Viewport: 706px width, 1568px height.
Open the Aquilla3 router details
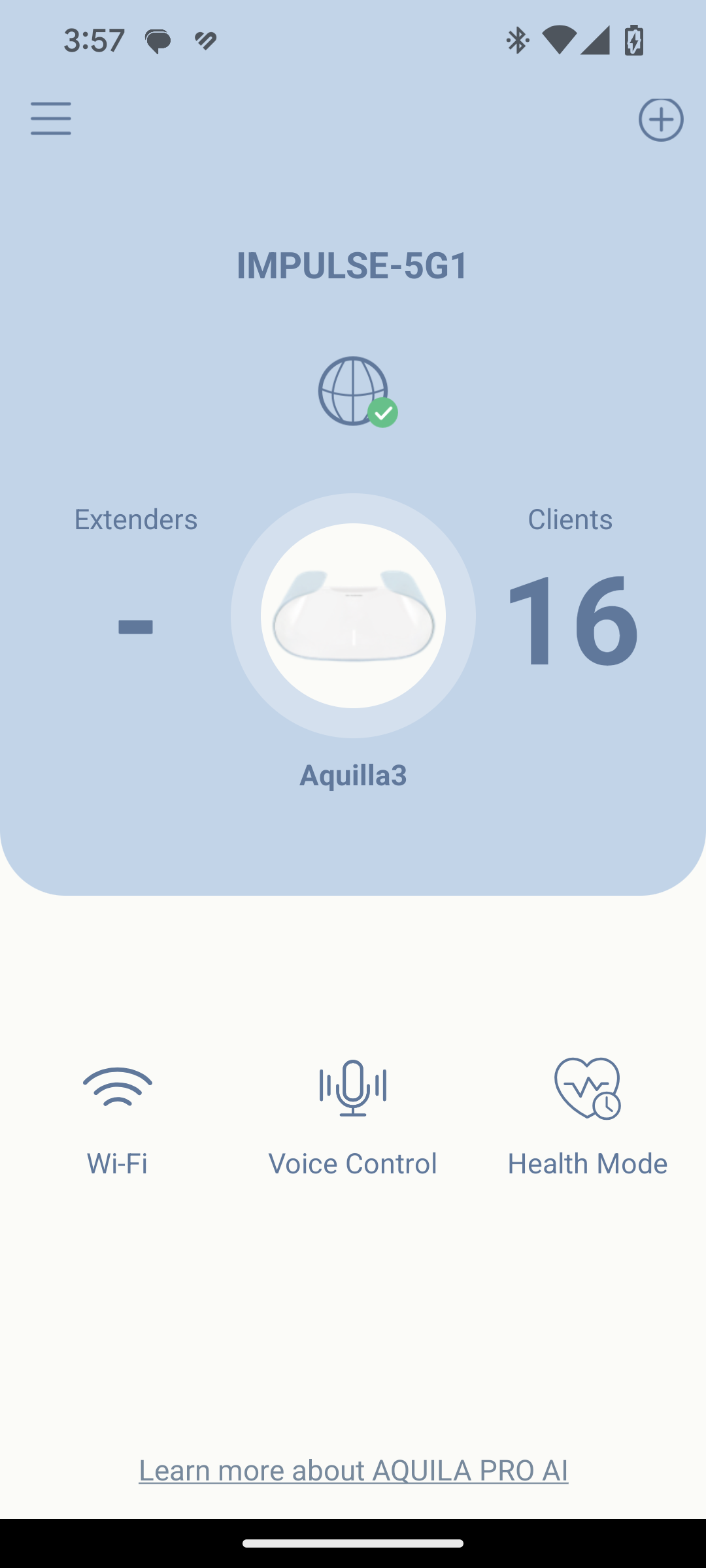(353, 615)
